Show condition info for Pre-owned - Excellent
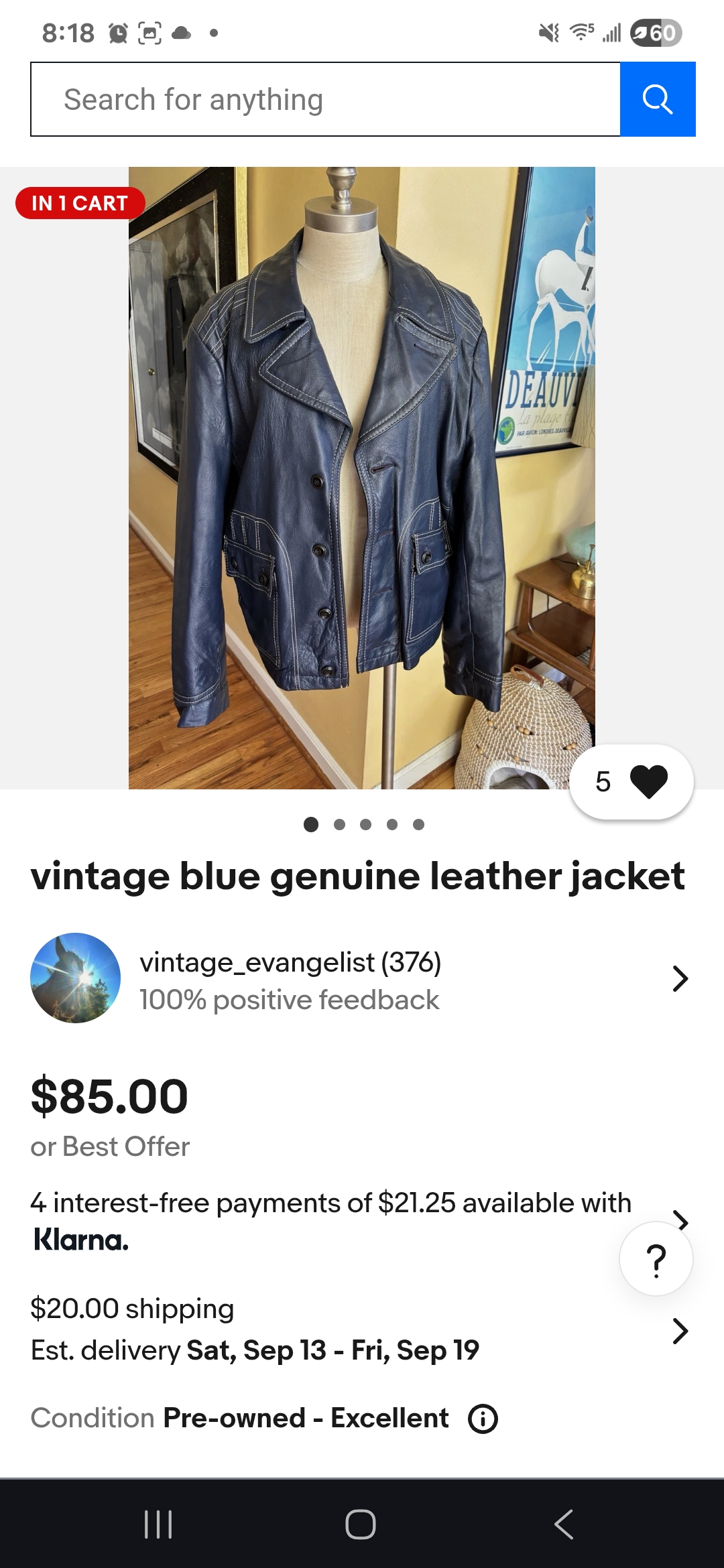Image resolution: width=724 pixels, height=1568 pixels. [x=483, y=1419]
